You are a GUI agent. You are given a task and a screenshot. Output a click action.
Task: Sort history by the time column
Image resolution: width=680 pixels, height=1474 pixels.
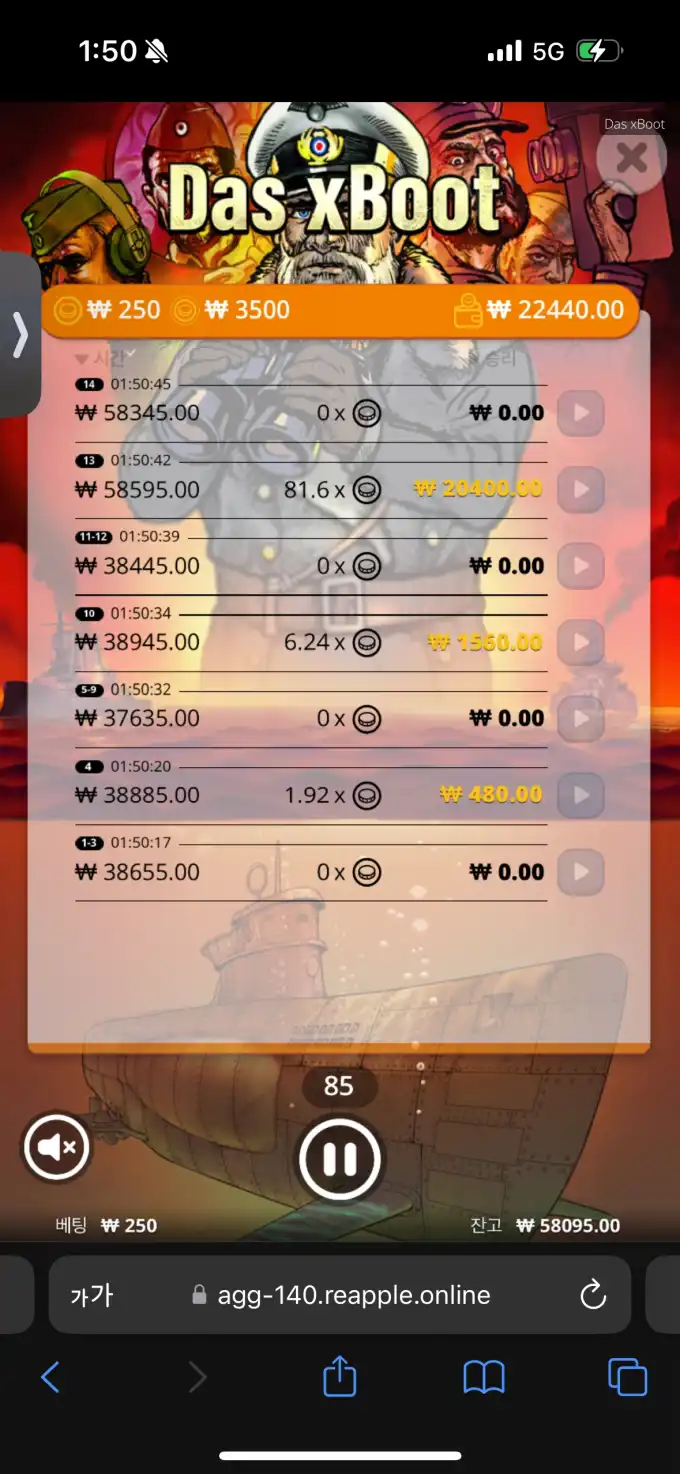pos(99,358)
